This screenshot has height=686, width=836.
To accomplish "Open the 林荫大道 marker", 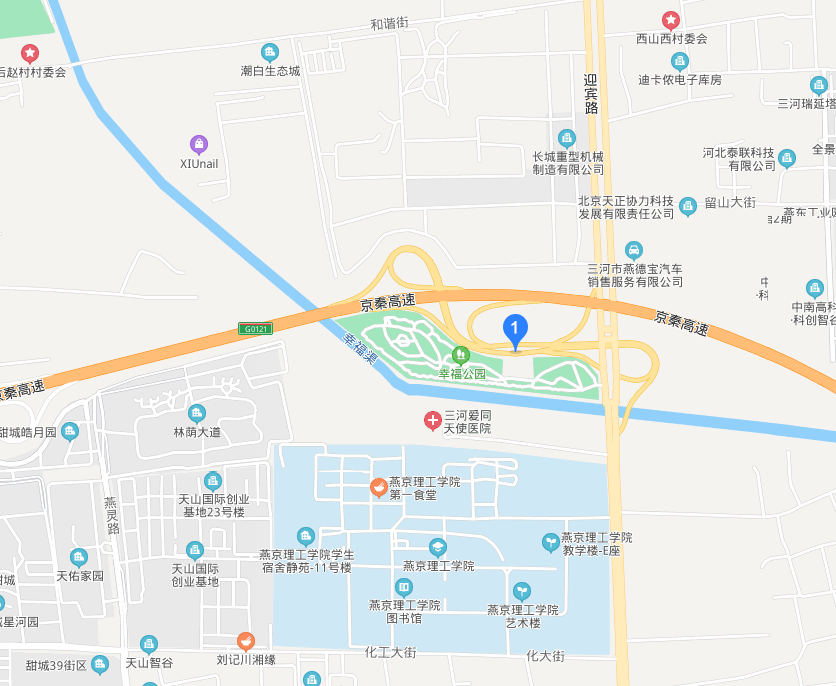I will (x=196, y=413).
